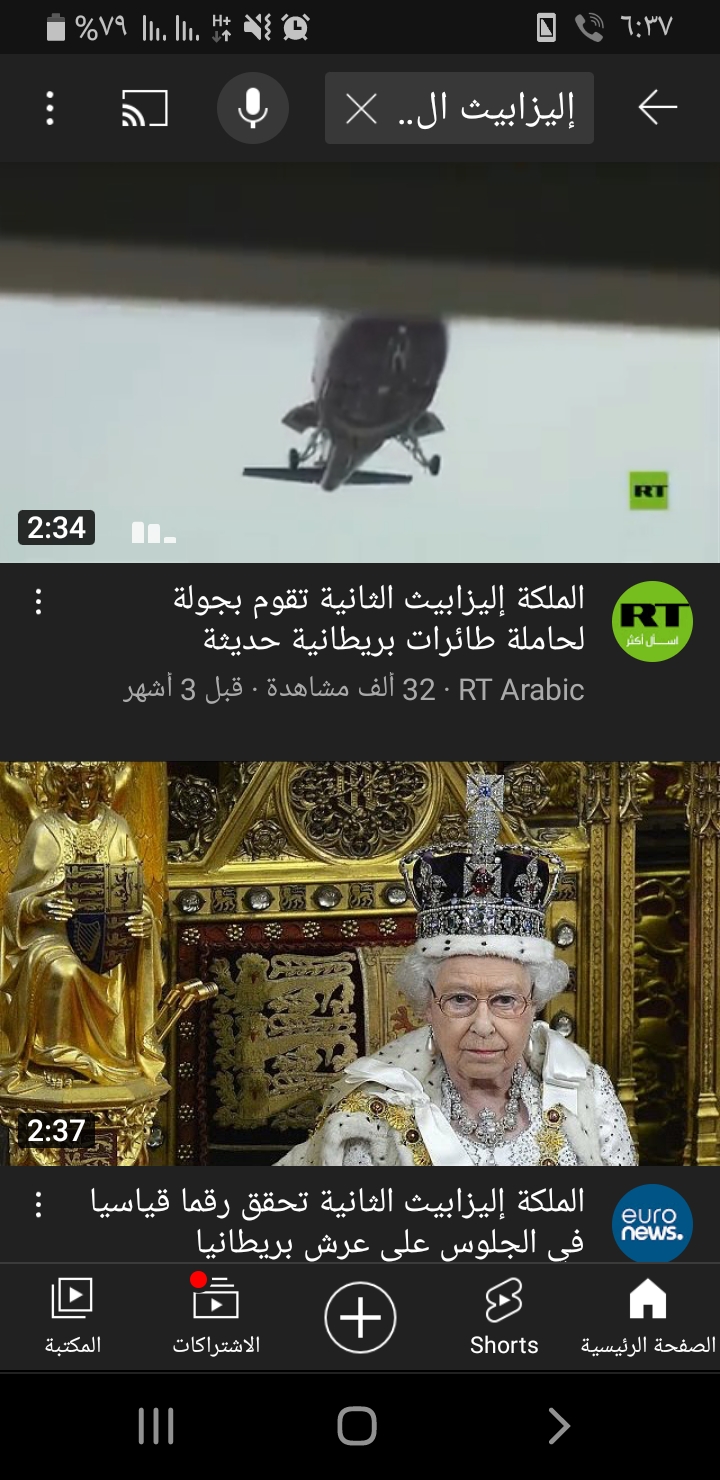This screenshot has height=1480, width=720.
Task: Open options for the RT Arabic video
Action: click(x=38, y=601)
